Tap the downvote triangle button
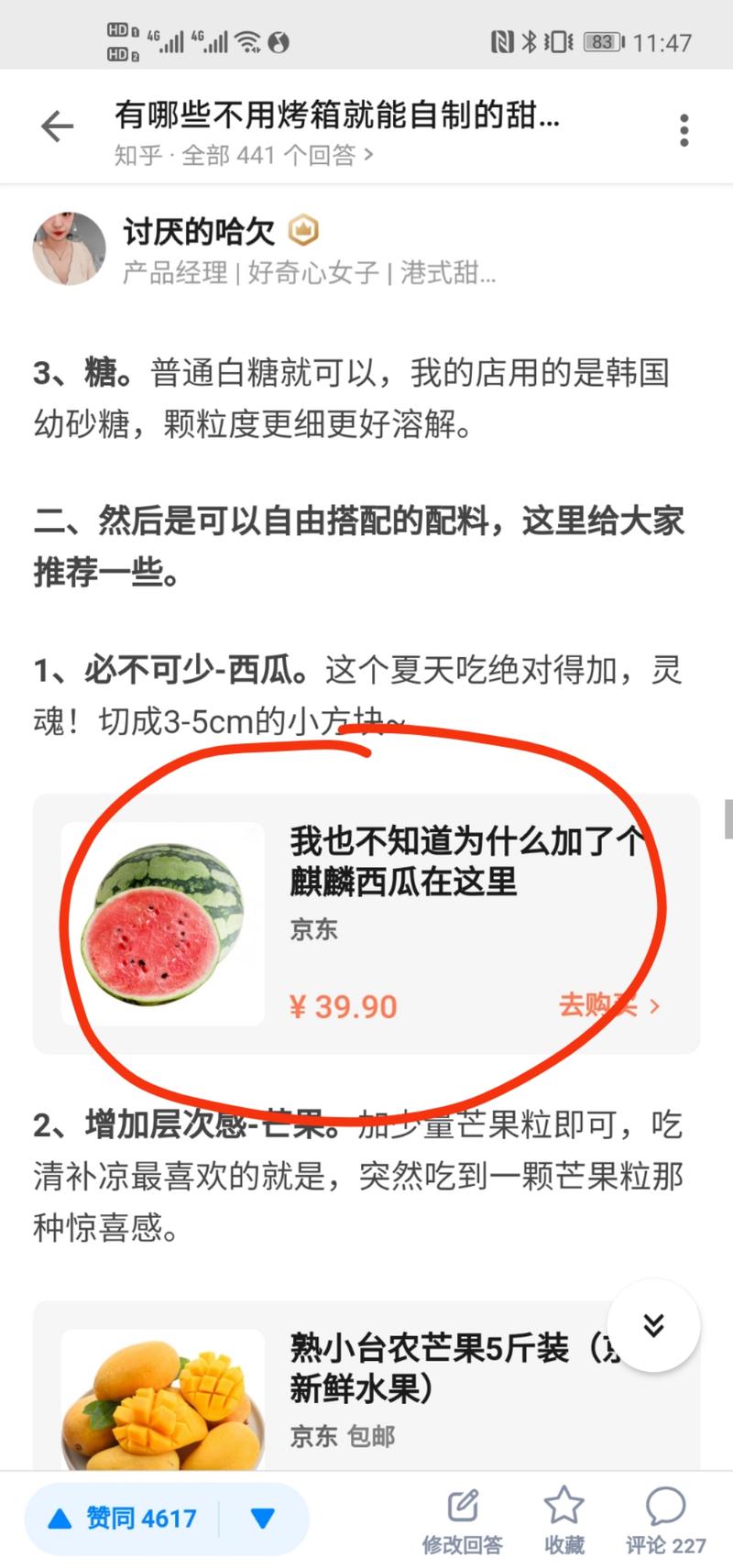The height and width of the screenshot is (1568, 733). (x=263, y=1518)
